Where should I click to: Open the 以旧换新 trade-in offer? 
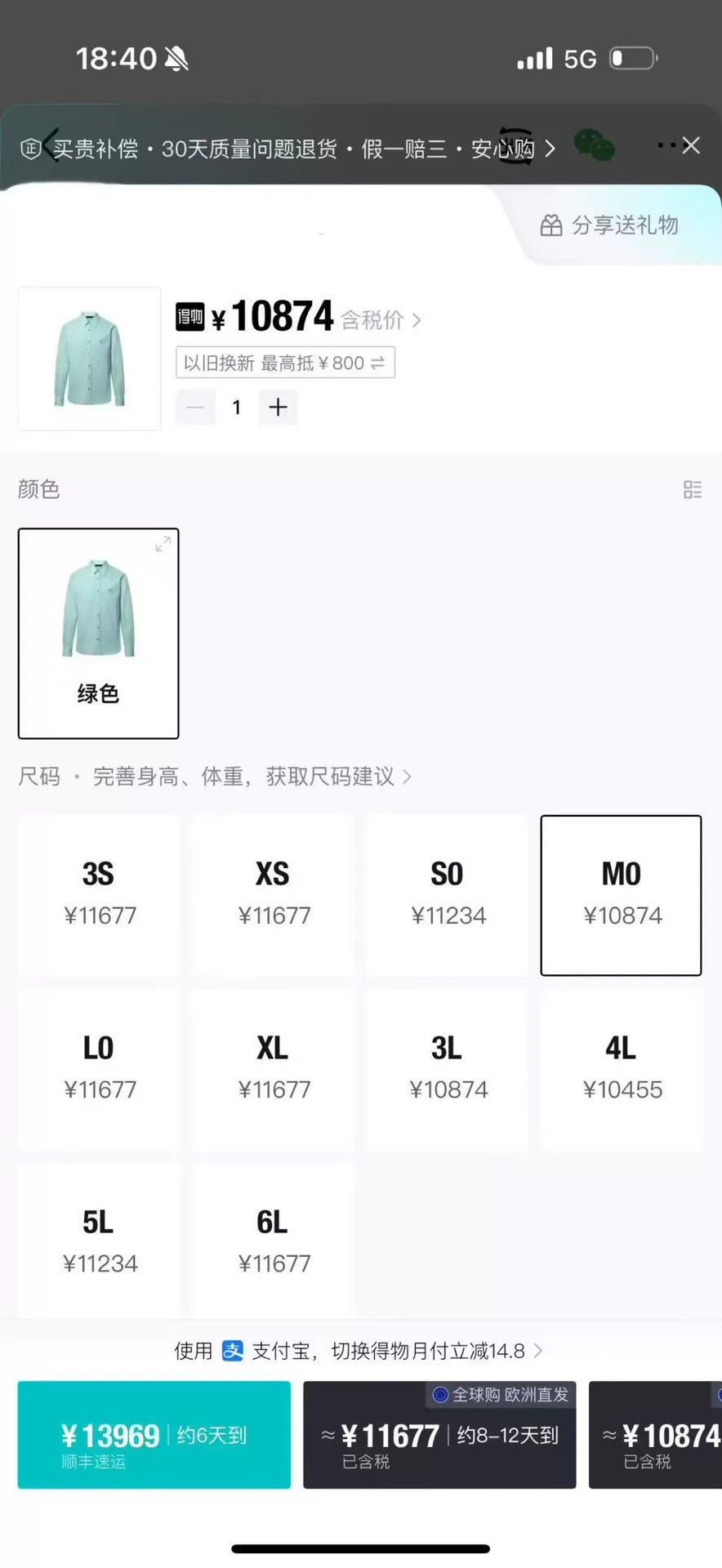point(285,363)
